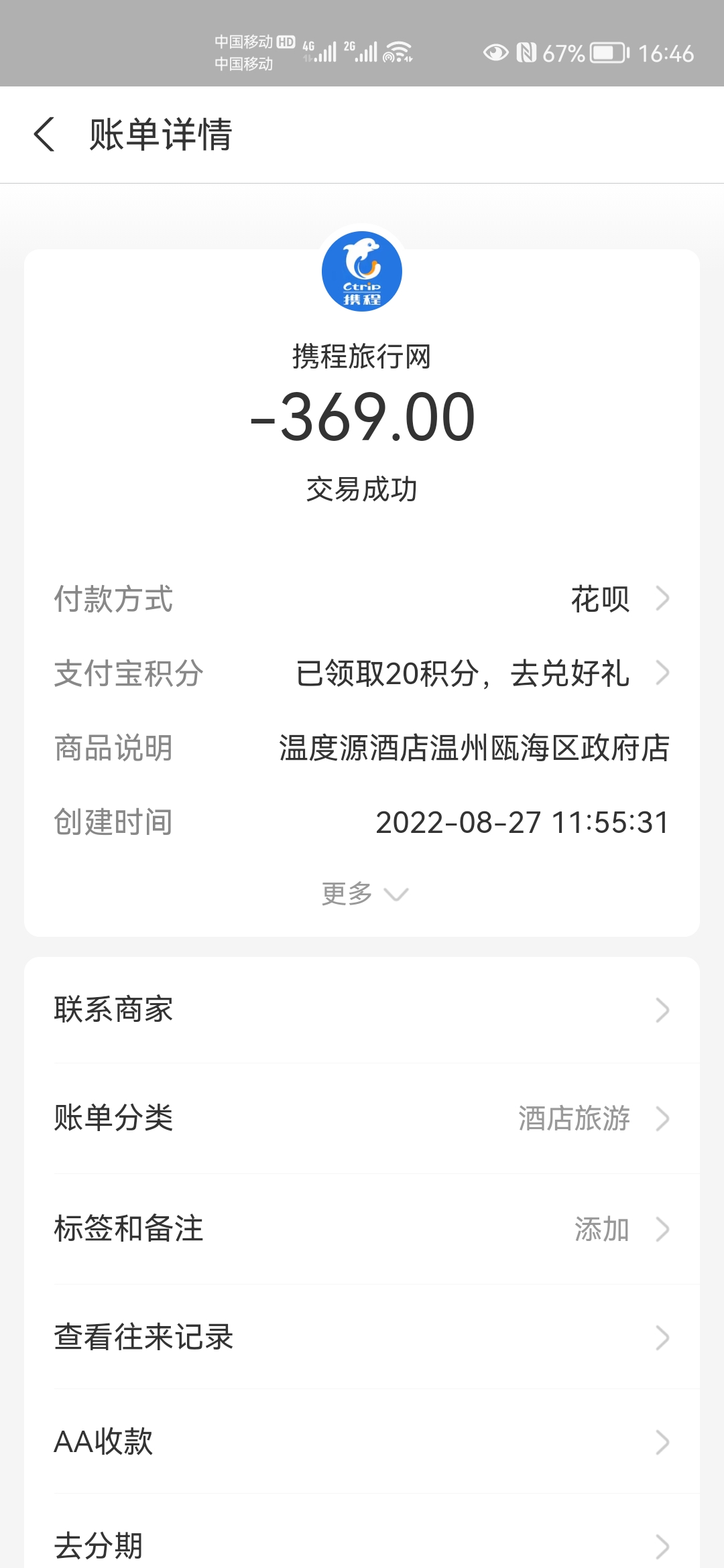Open 付款方式 花呗 details

[x=617, y=598]
